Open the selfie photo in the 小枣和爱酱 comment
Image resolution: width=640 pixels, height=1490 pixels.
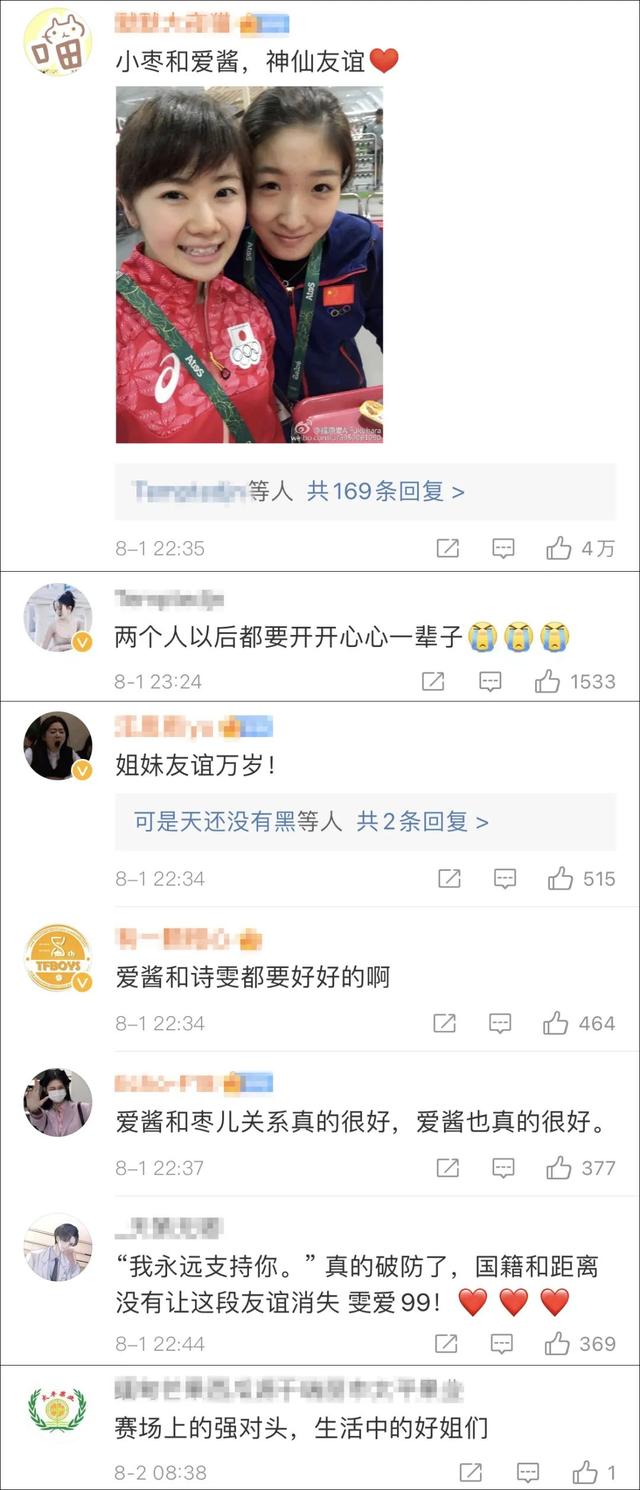(249, 264)
